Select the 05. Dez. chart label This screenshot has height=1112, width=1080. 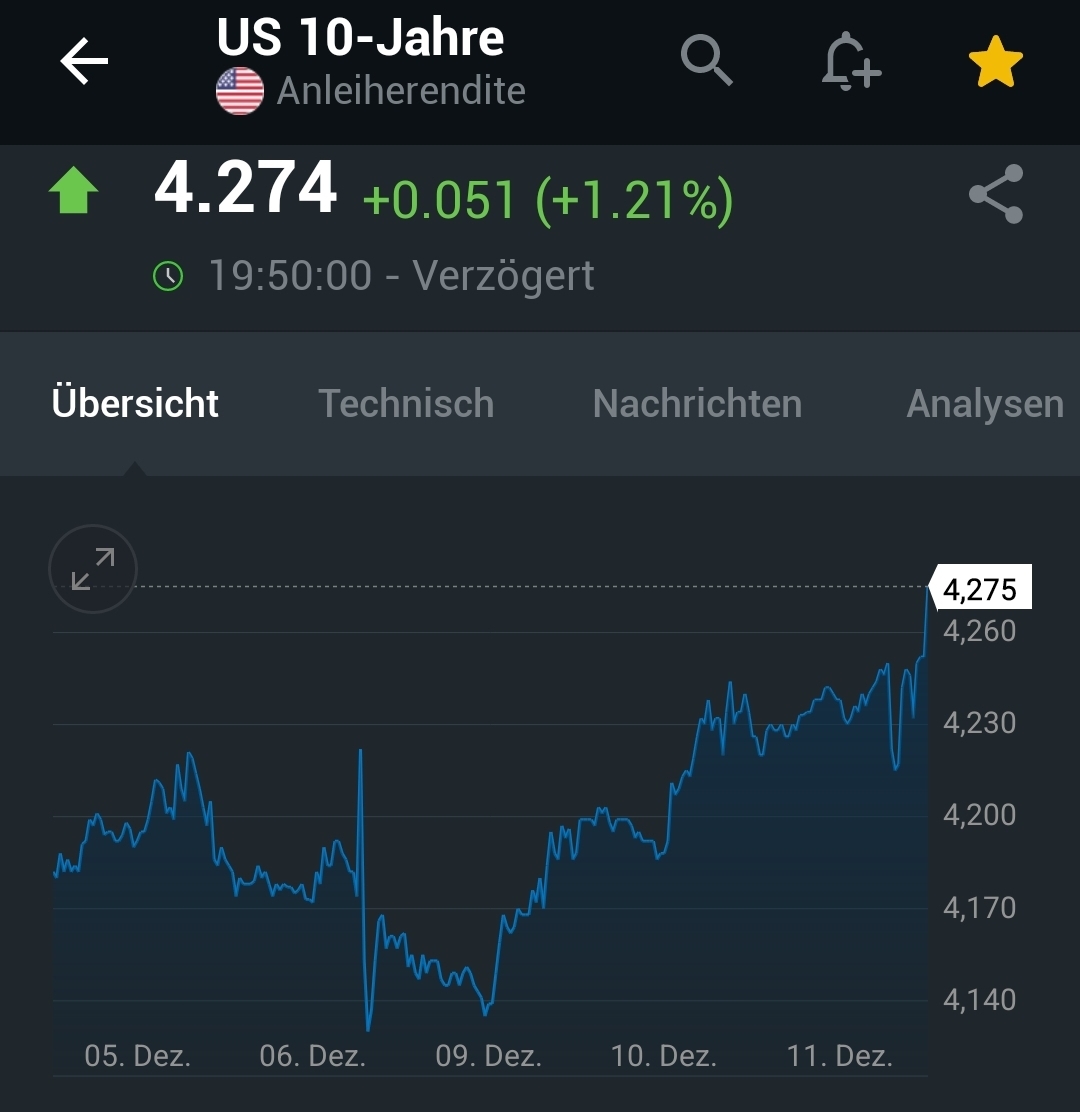137,1055
